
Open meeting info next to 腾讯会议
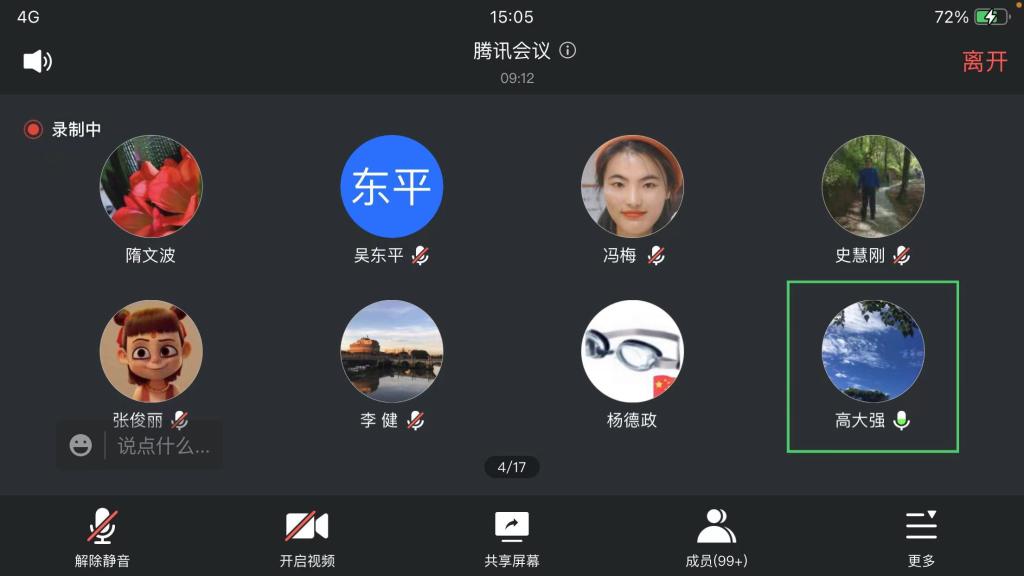568,50
